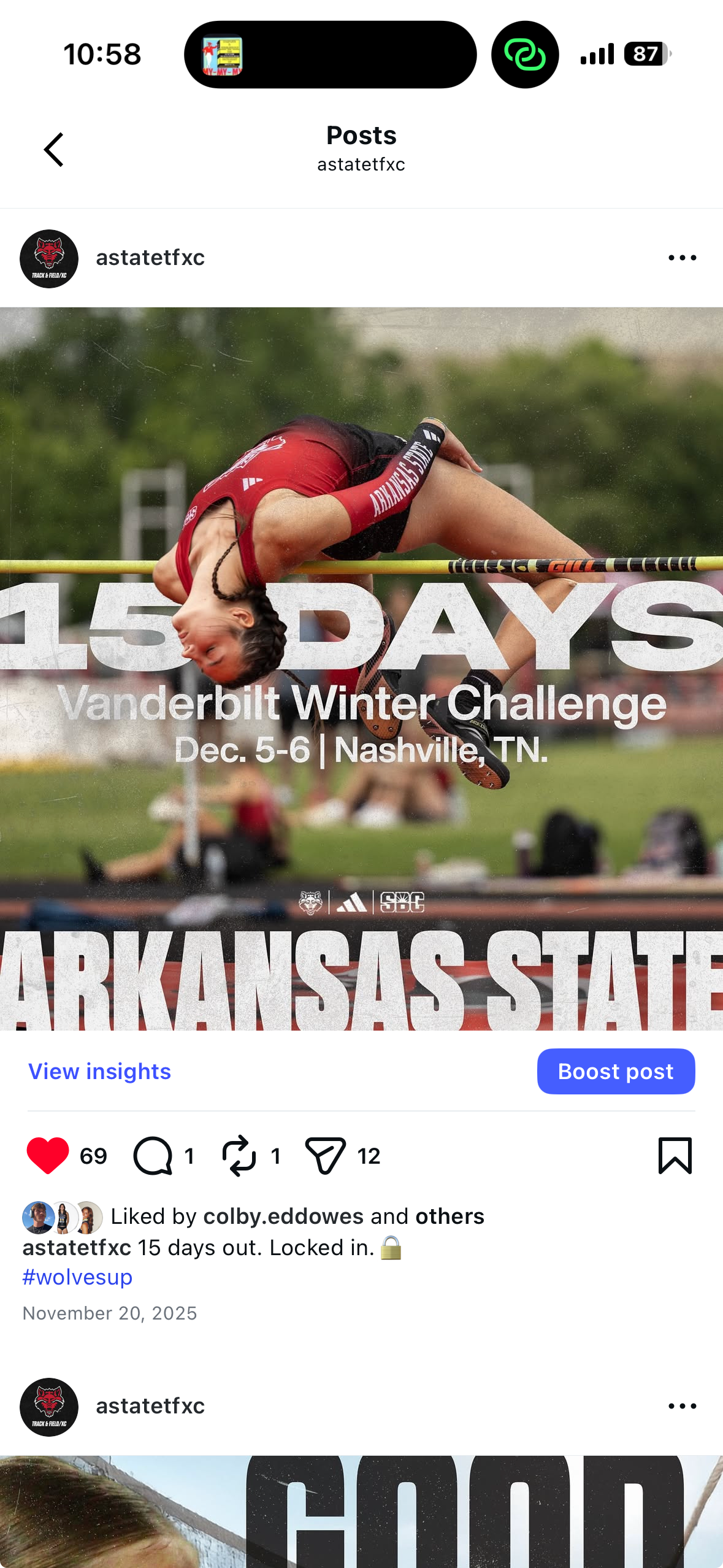Open comments on the 15 days out post

[153, 1155]
